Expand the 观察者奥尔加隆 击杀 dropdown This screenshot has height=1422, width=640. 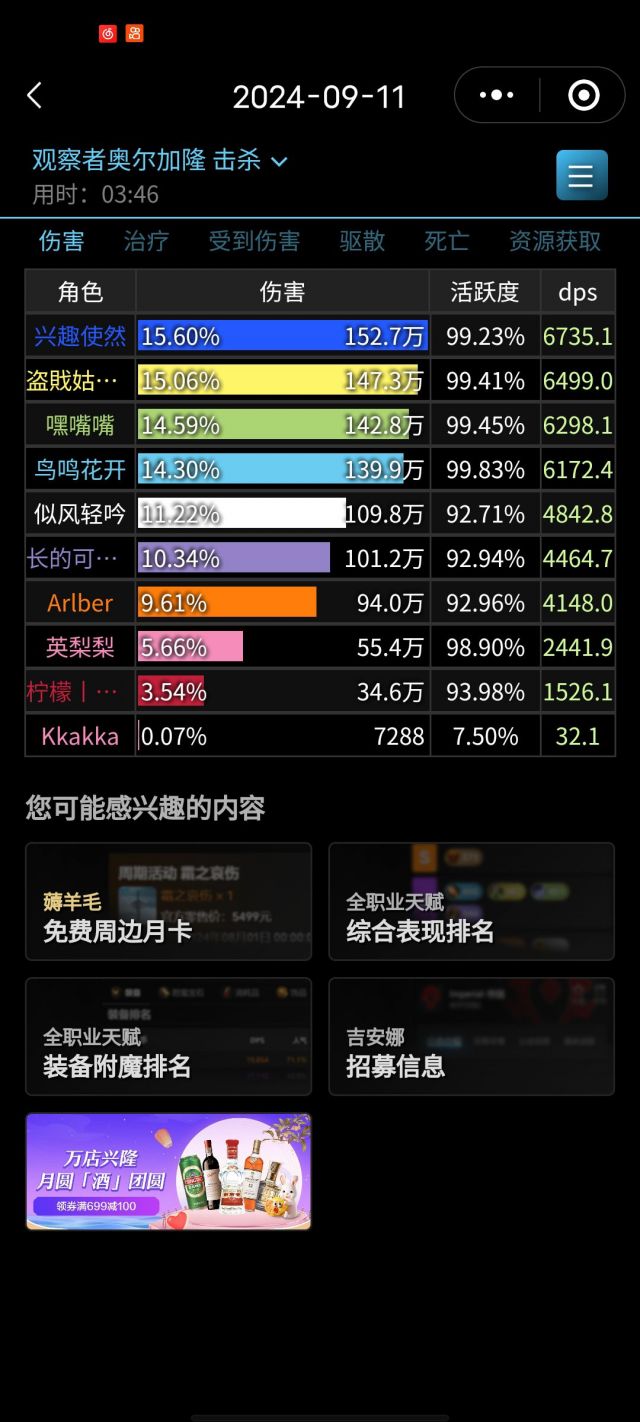pos(160,160)
